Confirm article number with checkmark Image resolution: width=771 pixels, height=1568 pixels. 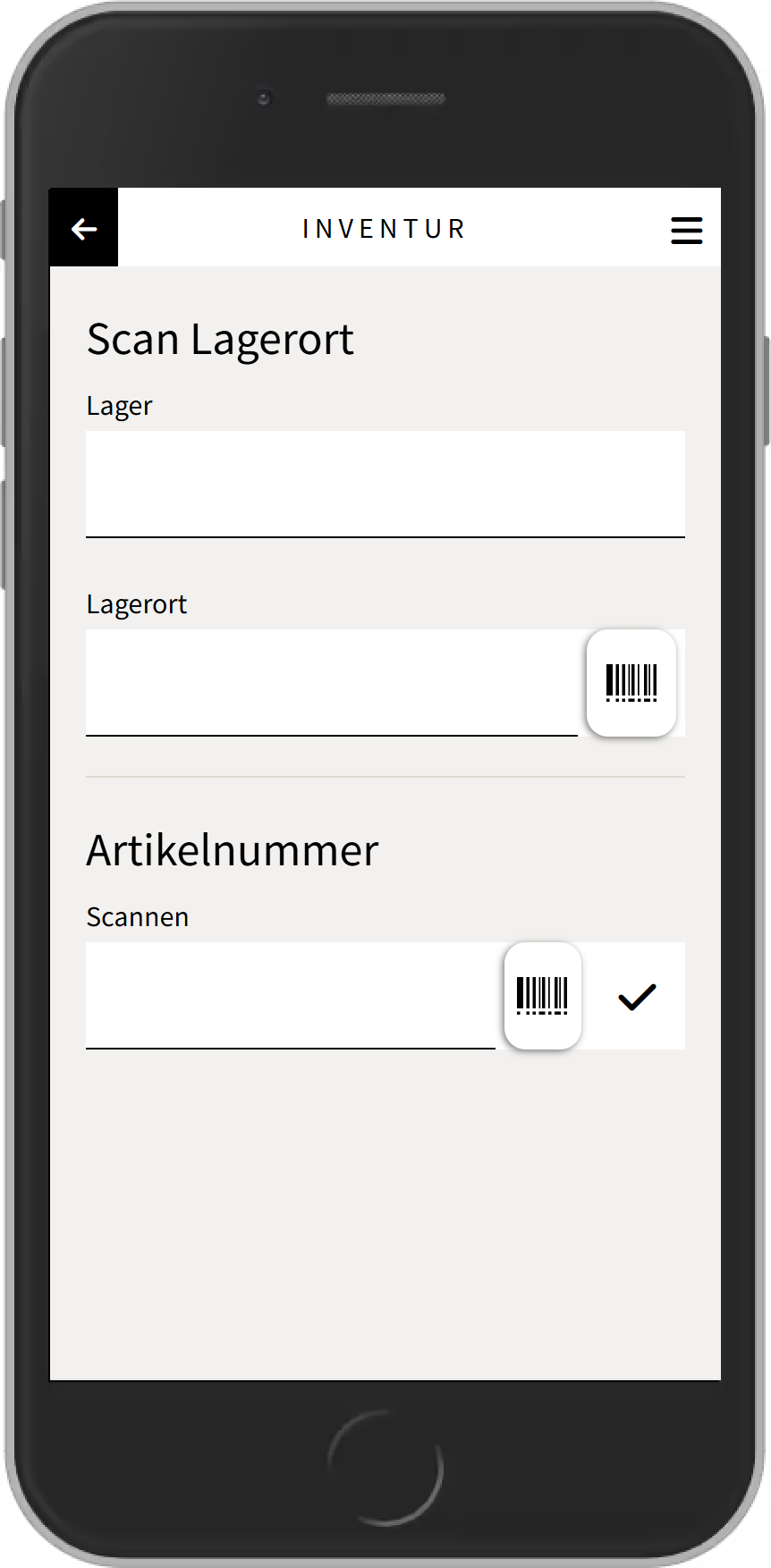pyautogui.click(x=637, y=996)
